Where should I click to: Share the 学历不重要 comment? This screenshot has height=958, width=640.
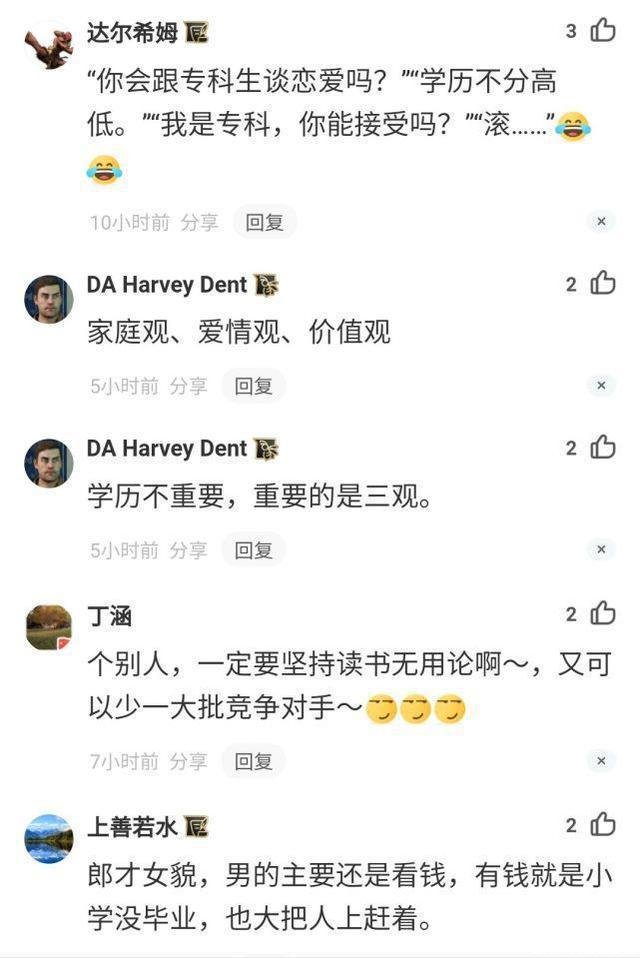[x=188, y=550]
